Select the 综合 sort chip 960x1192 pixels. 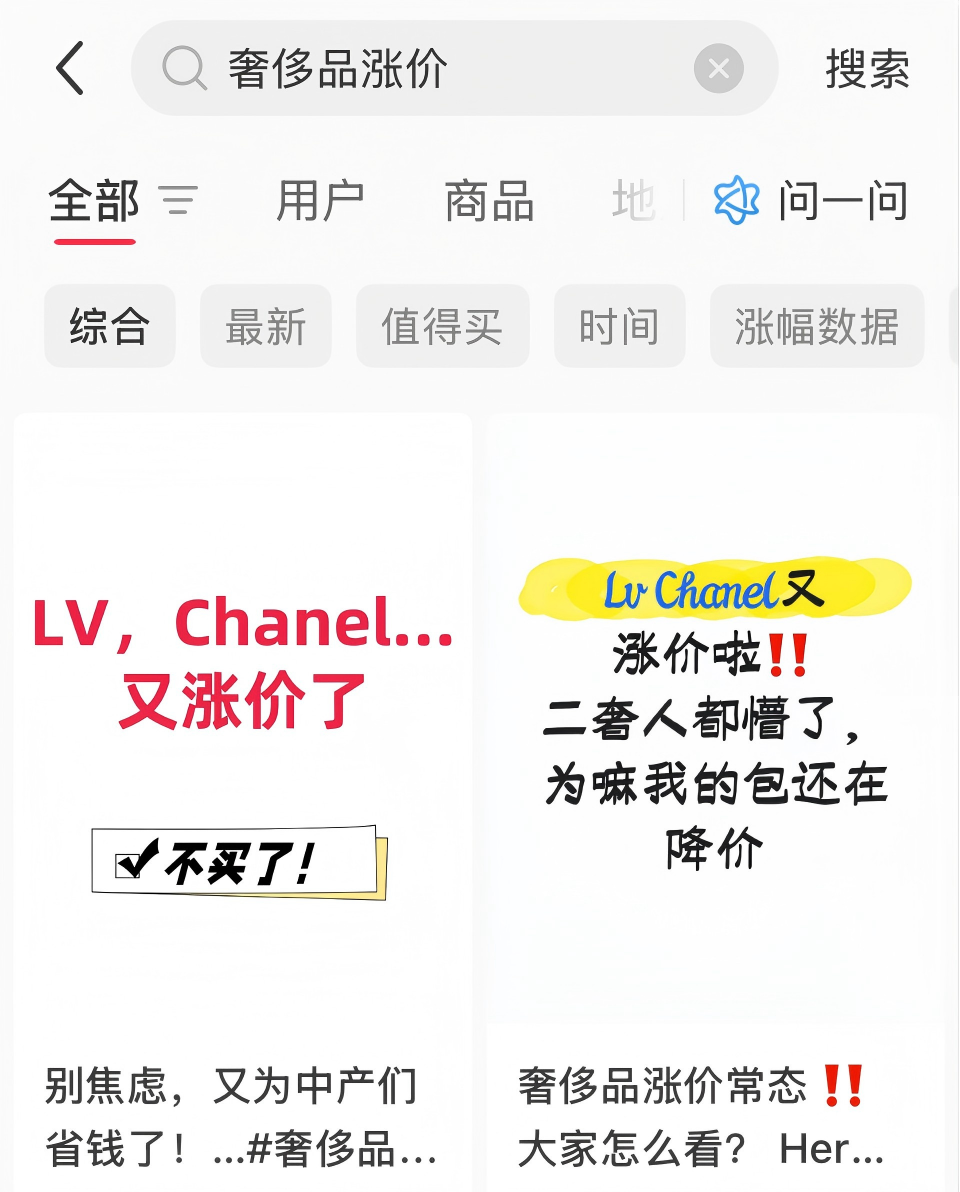[110, 326]
